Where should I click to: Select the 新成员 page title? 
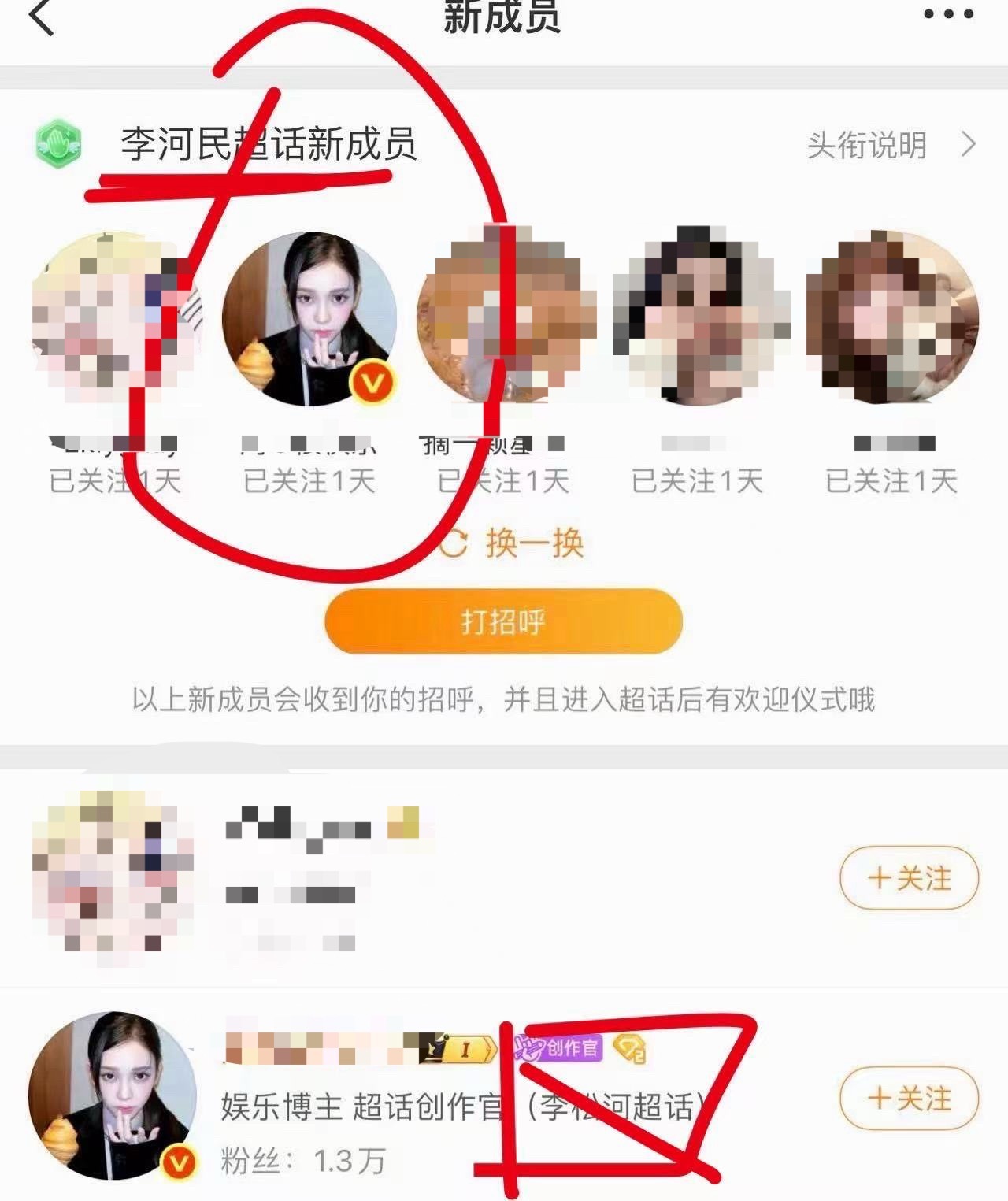(x=504, y=13)
